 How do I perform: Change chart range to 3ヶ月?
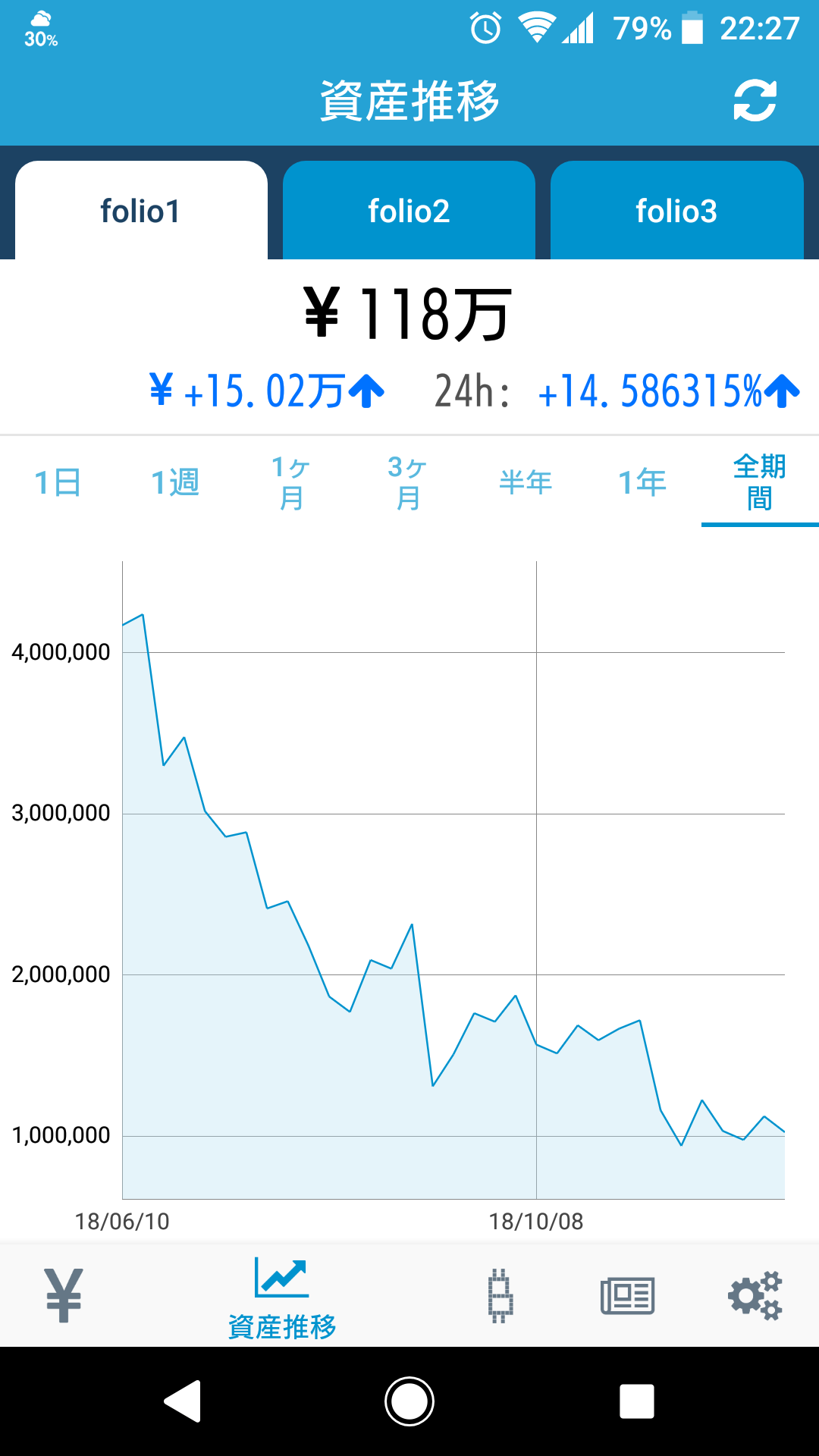408,482
